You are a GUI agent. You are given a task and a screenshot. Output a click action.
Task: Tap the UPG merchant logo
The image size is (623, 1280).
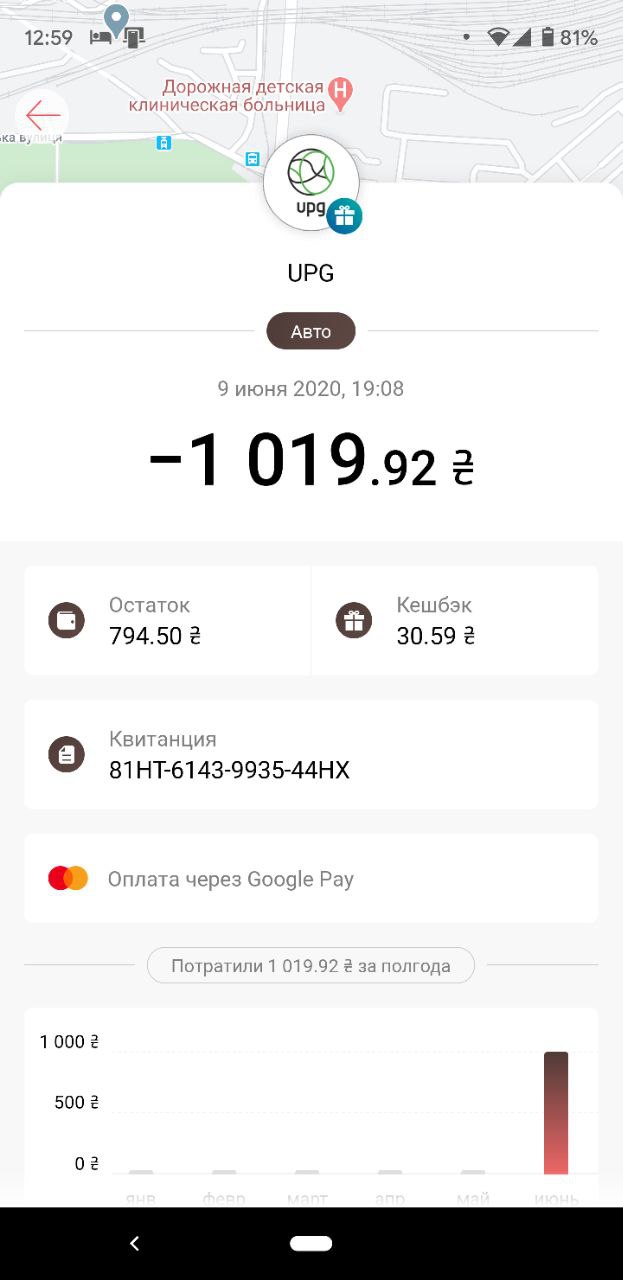[x=311, y=183]
